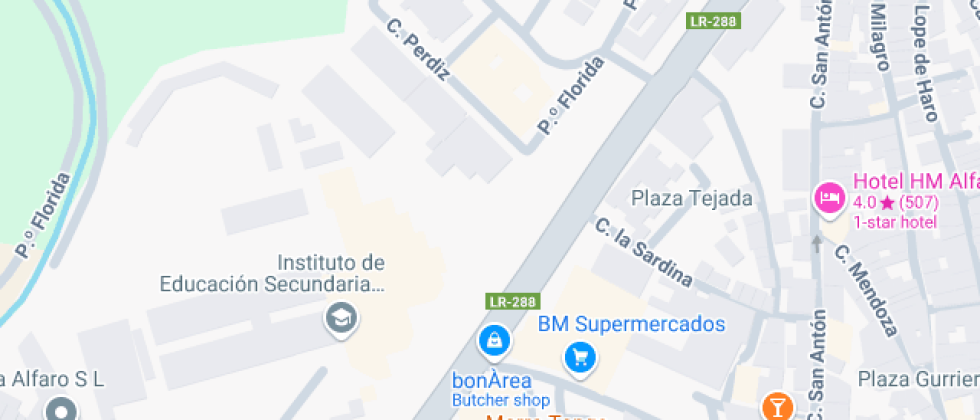The width and height of the screenshot is (980, 420).
Task: Select the orange cocktail bar marker
Action: (x=775, y=407)
